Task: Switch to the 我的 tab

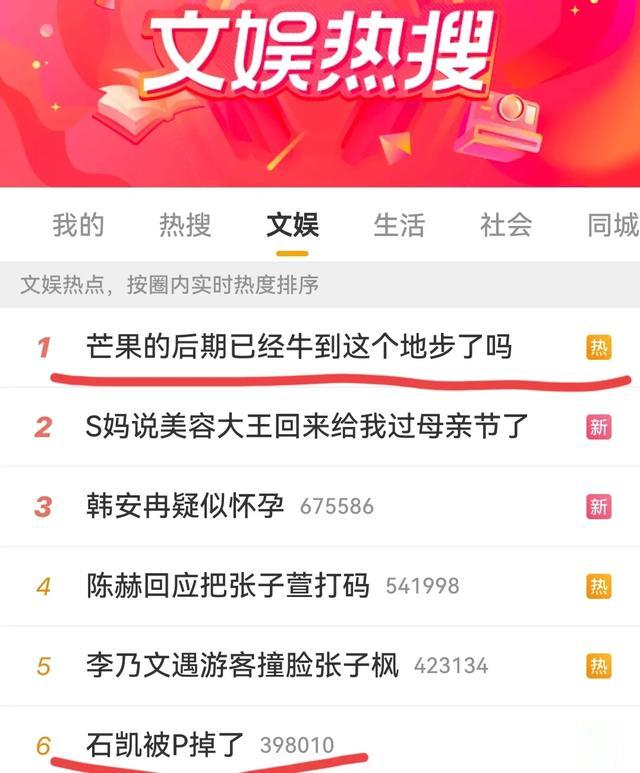Action: 78,226
